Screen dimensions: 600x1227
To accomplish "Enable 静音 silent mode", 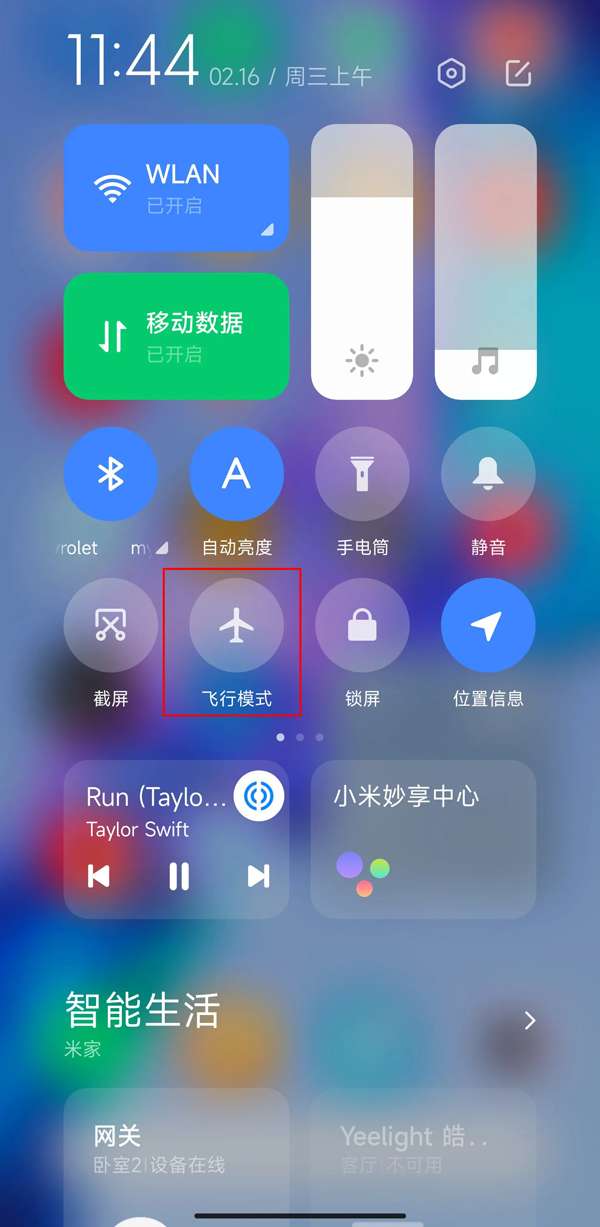I will pos(488,474).
